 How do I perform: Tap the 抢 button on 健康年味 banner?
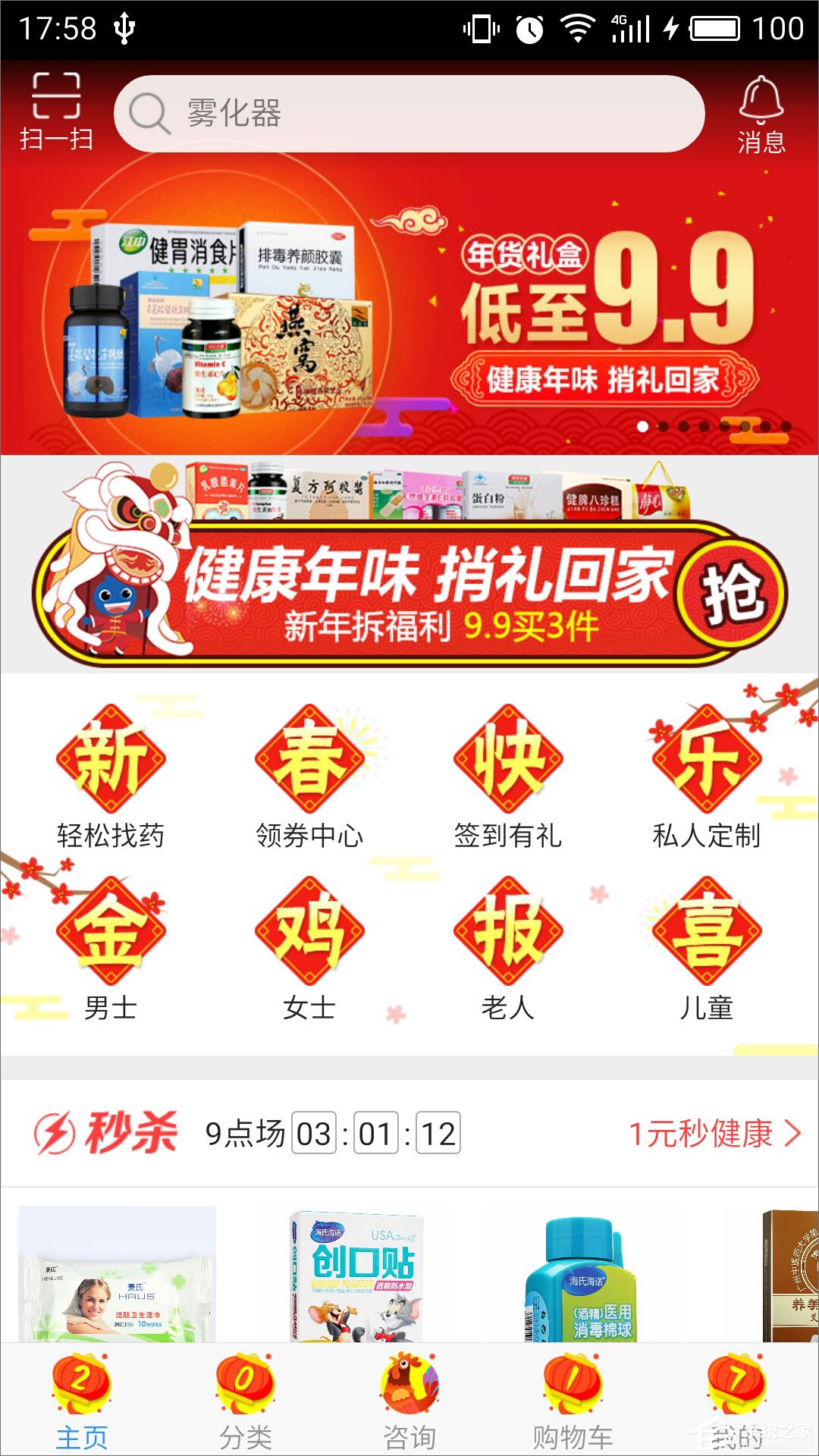[732, 595]
